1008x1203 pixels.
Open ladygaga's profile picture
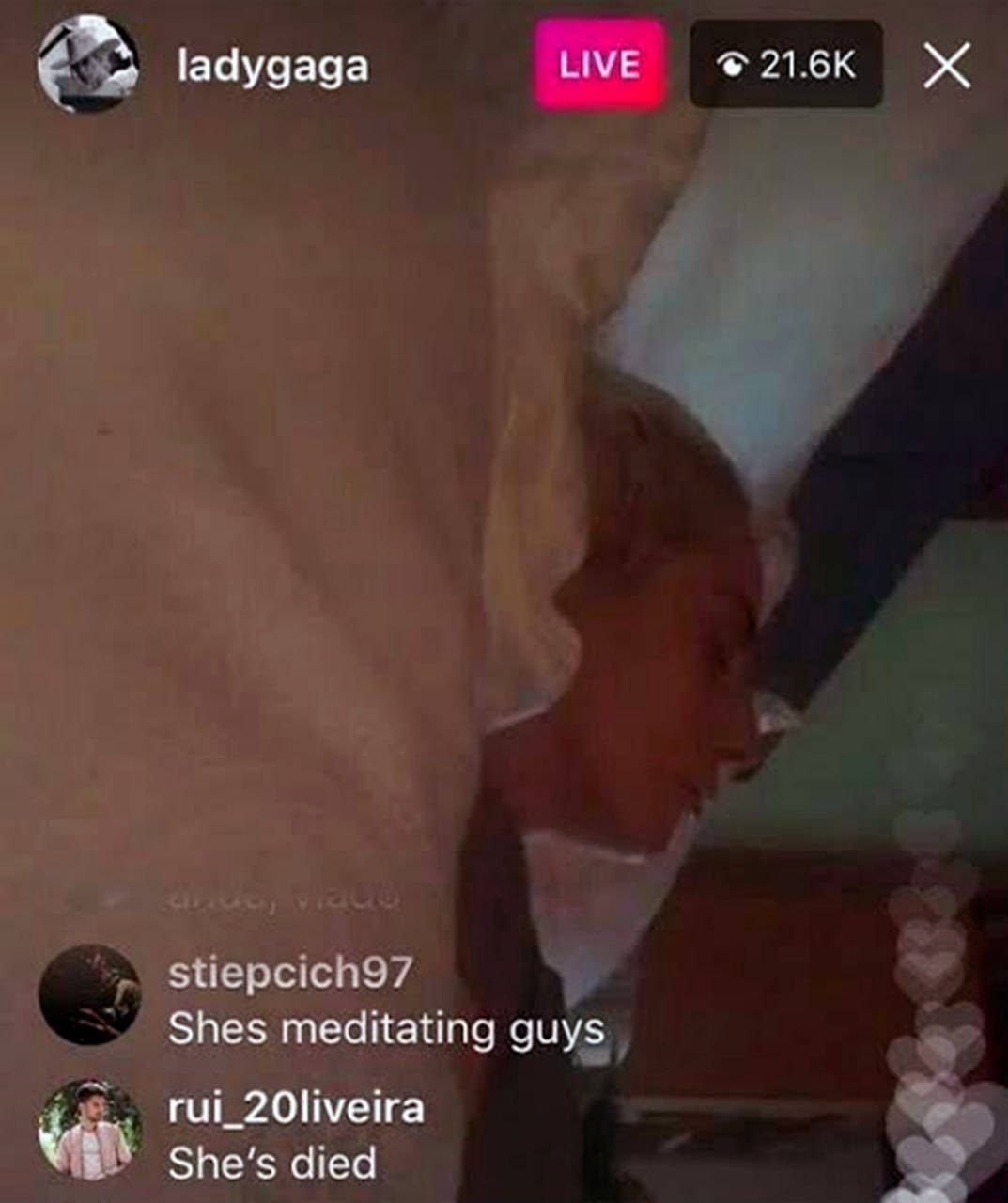tap(88, 65)
